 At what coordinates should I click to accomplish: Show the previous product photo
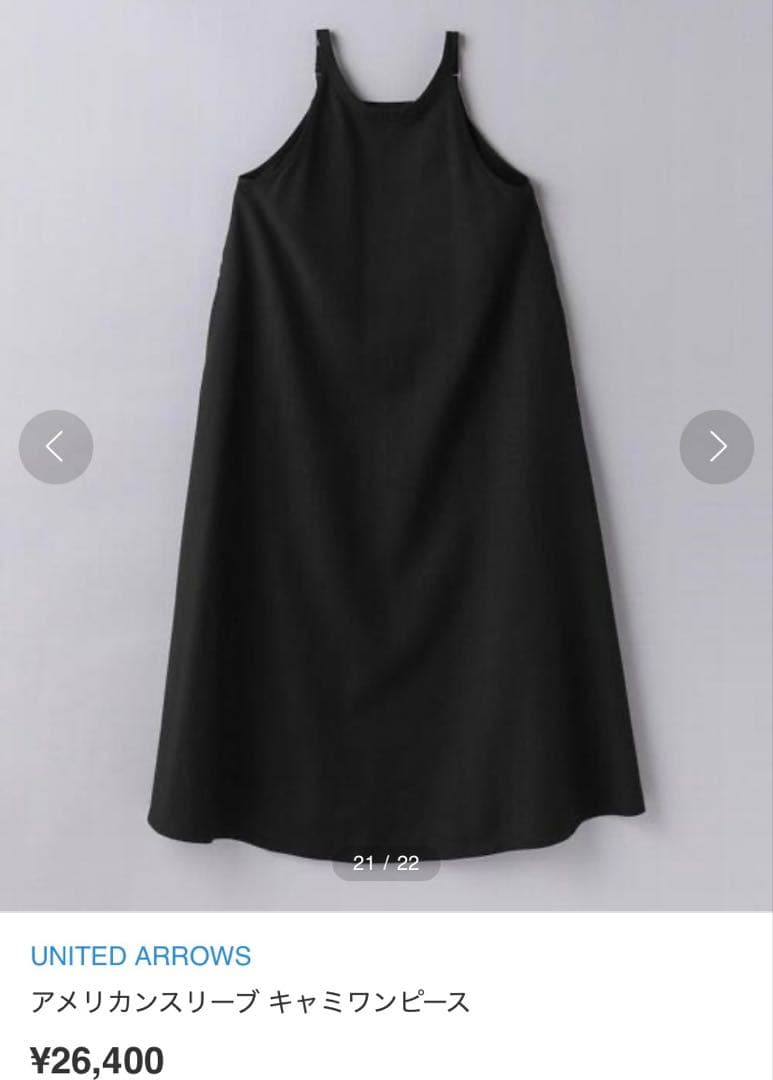coord(56,447)
